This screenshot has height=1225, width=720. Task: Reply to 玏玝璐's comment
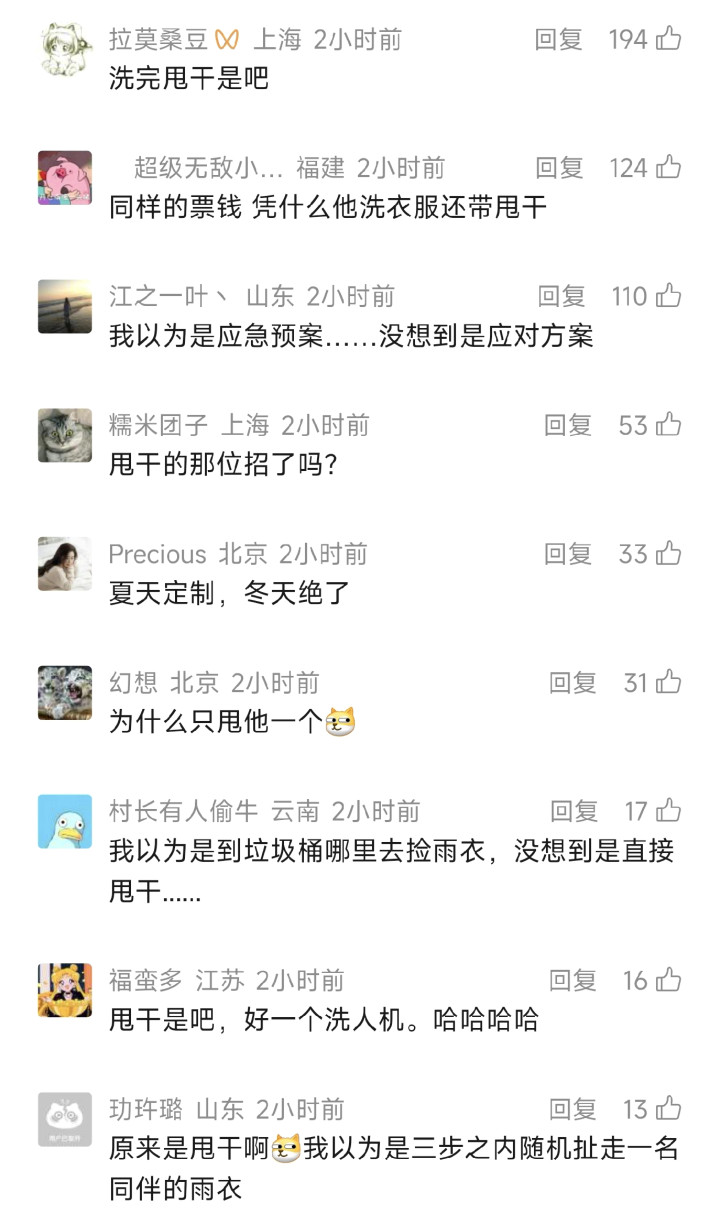(574, 1109)
